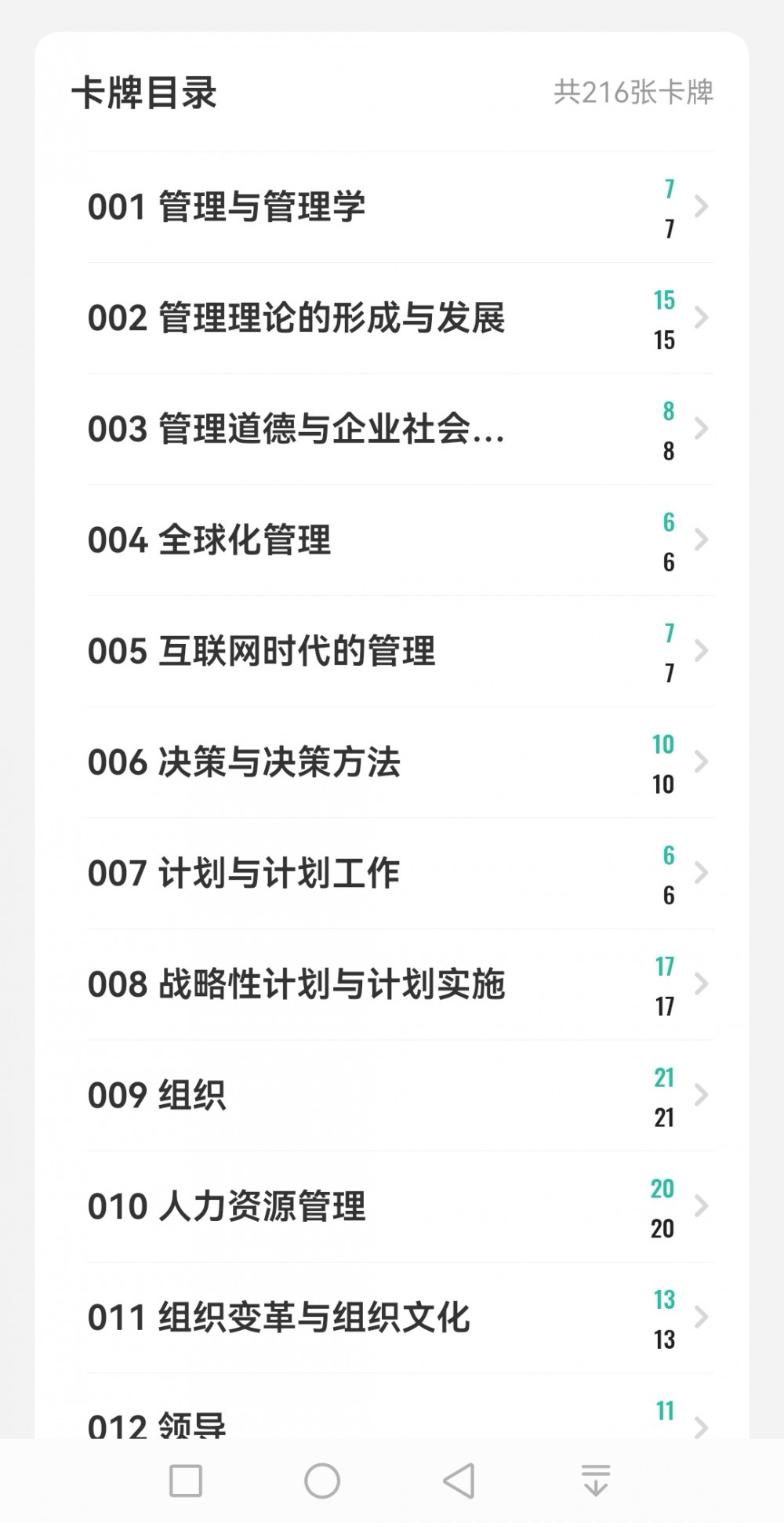This screenshot has height=1523, width=784.
Task: Tap the system back button
Action: coord(459,1481)
